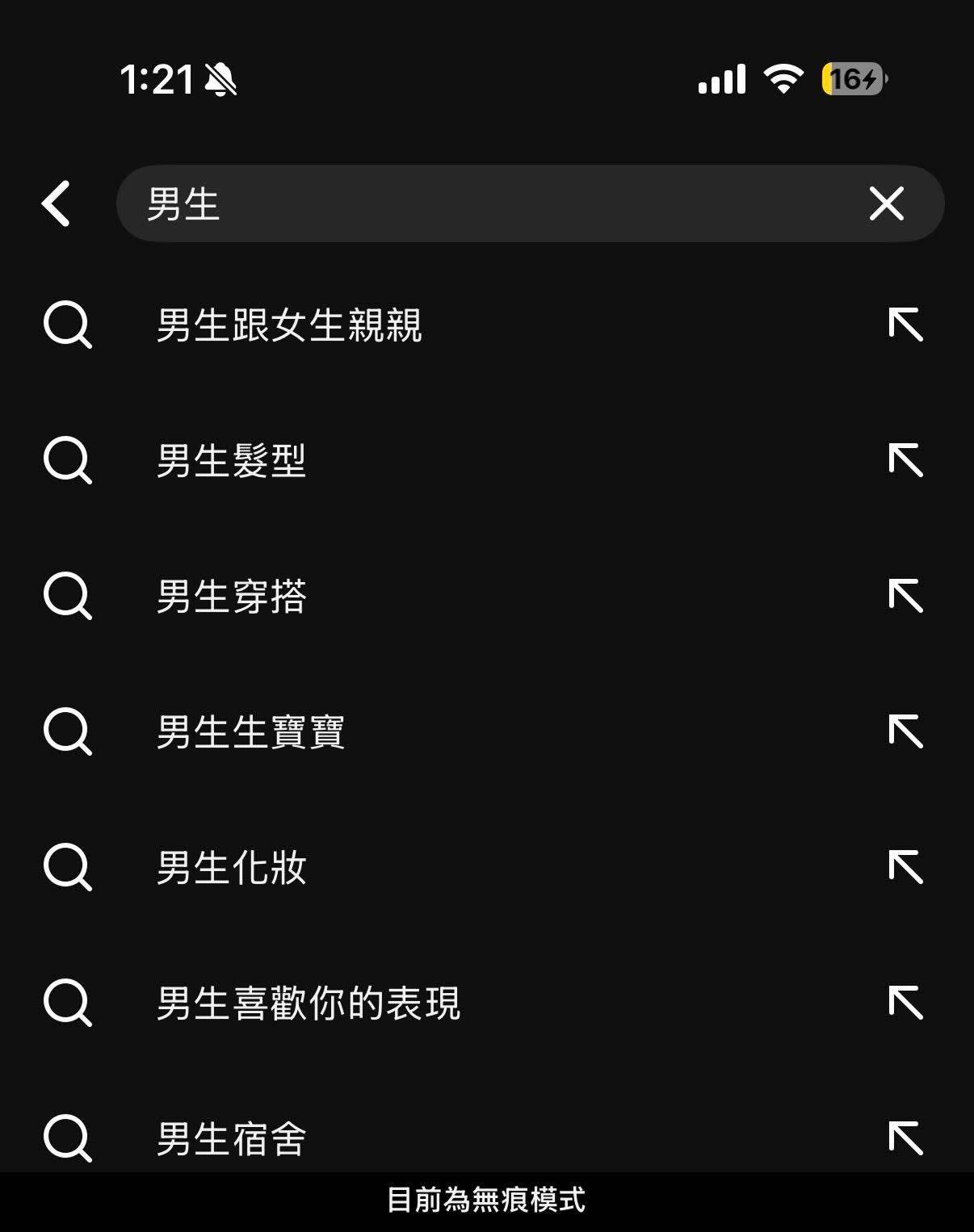
Task: Tap the arrow next to 男生喜歡你的表現
Action: tap(905, 1004)
